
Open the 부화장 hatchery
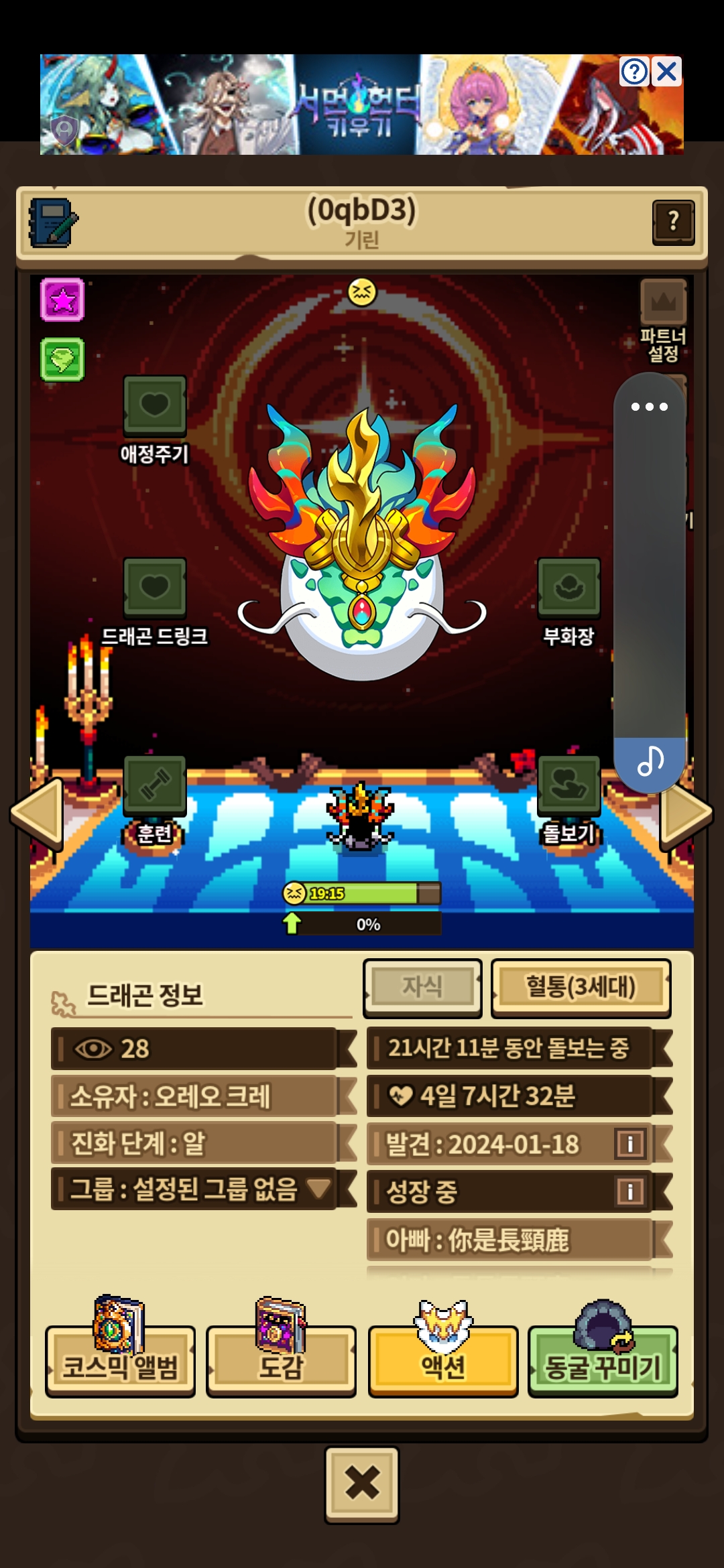(x=568, y=588)
